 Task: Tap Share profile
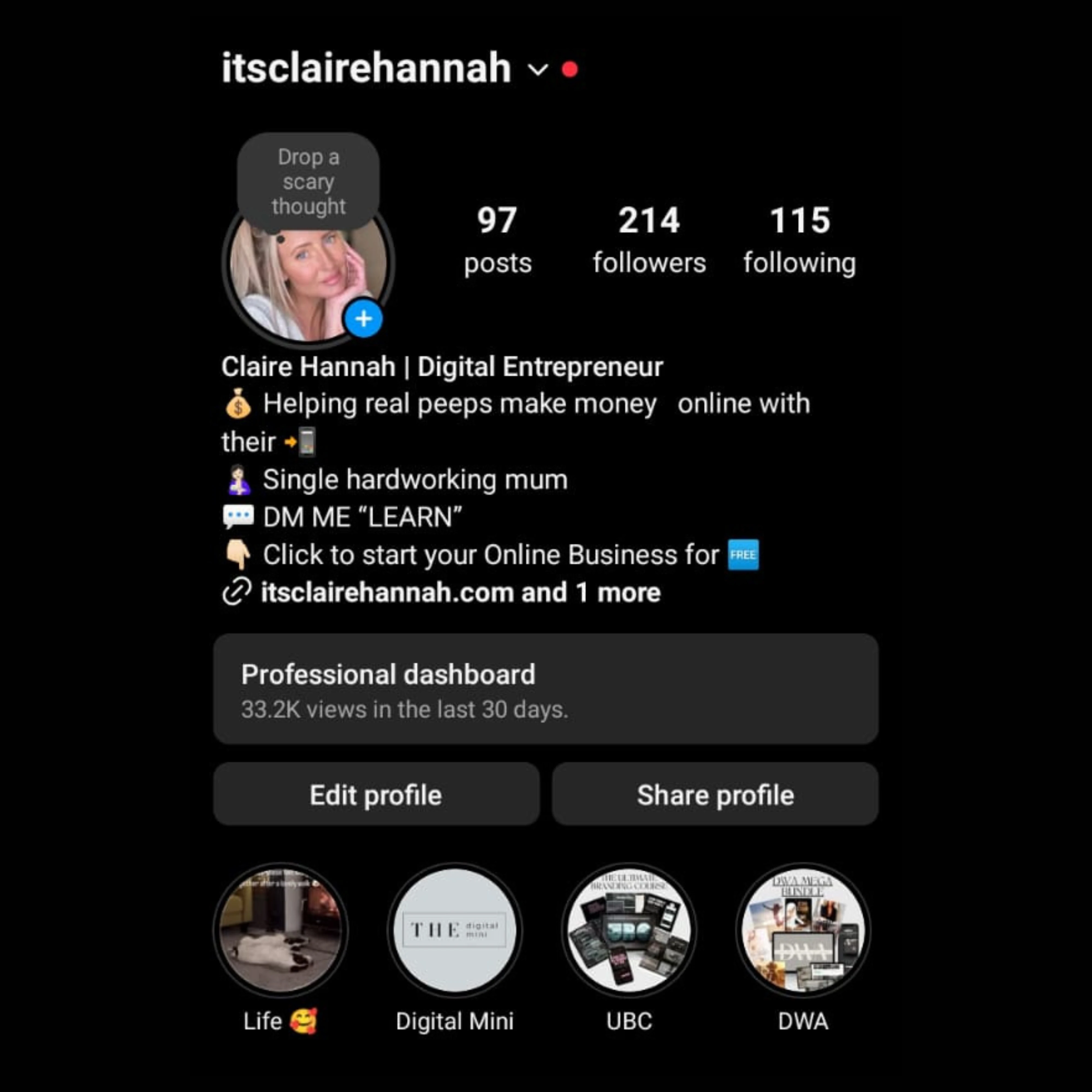tap(715, 794)
